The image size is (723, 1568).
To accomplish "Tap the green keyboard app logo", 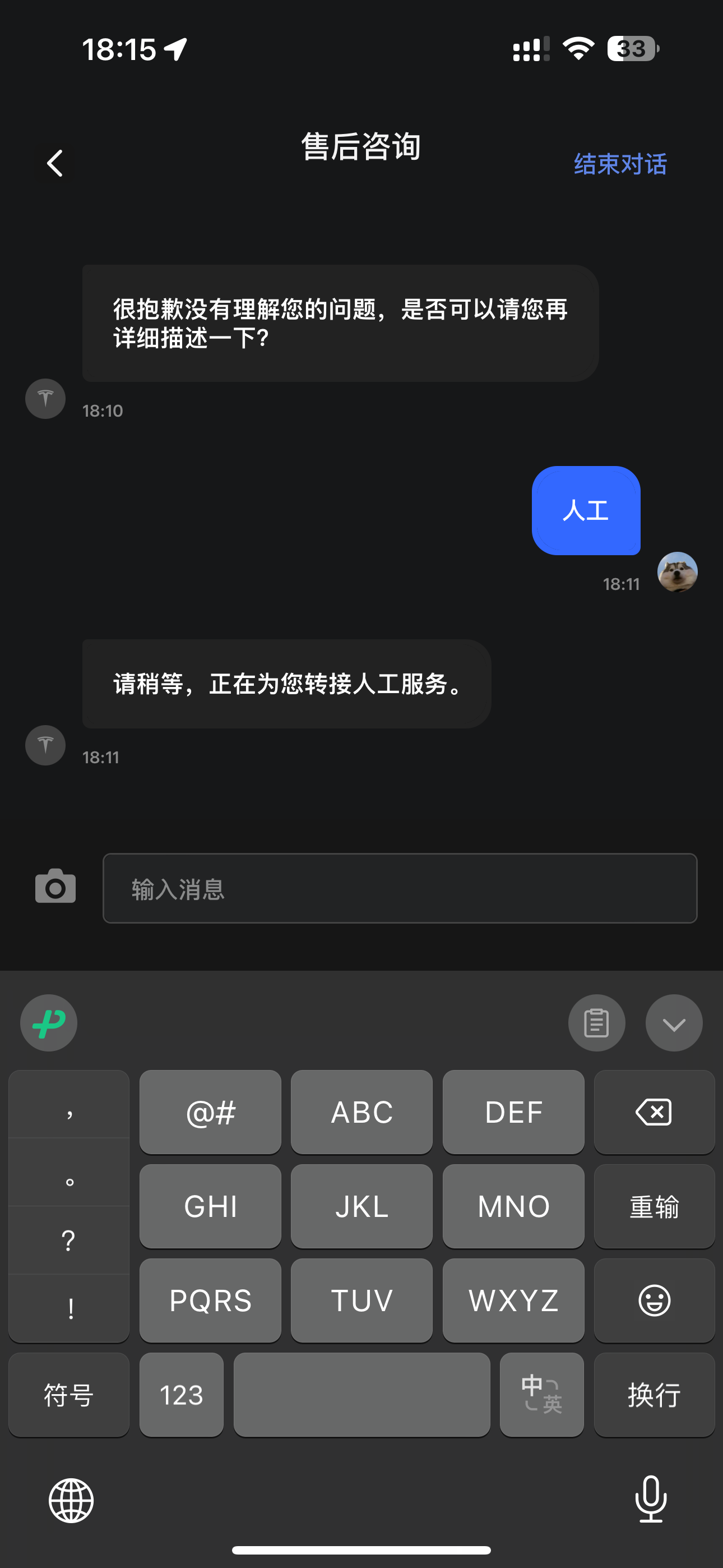I will point(48,1022).
